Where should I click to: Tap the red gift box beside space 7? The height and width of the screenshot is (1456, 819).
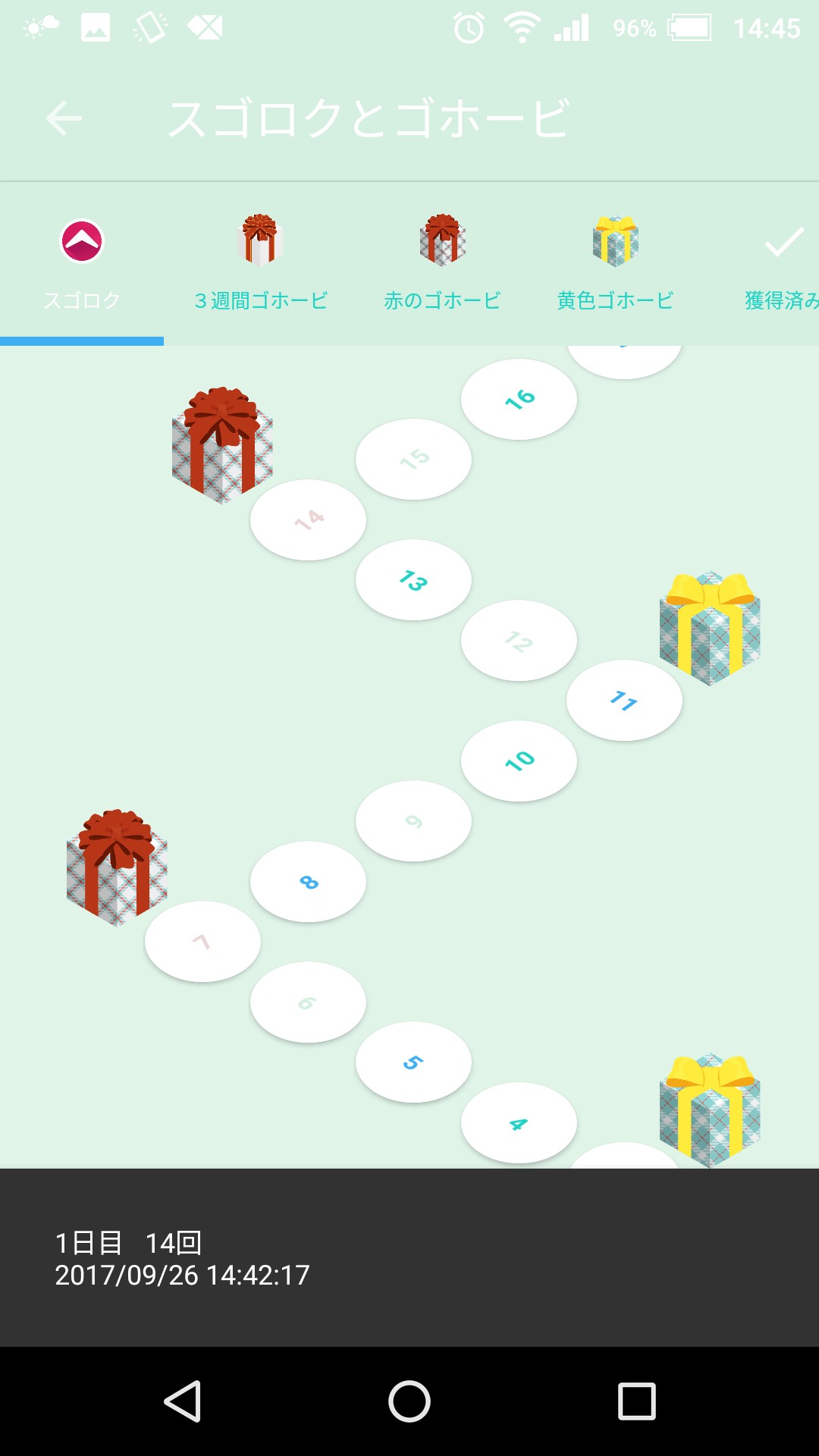(117, 867)
